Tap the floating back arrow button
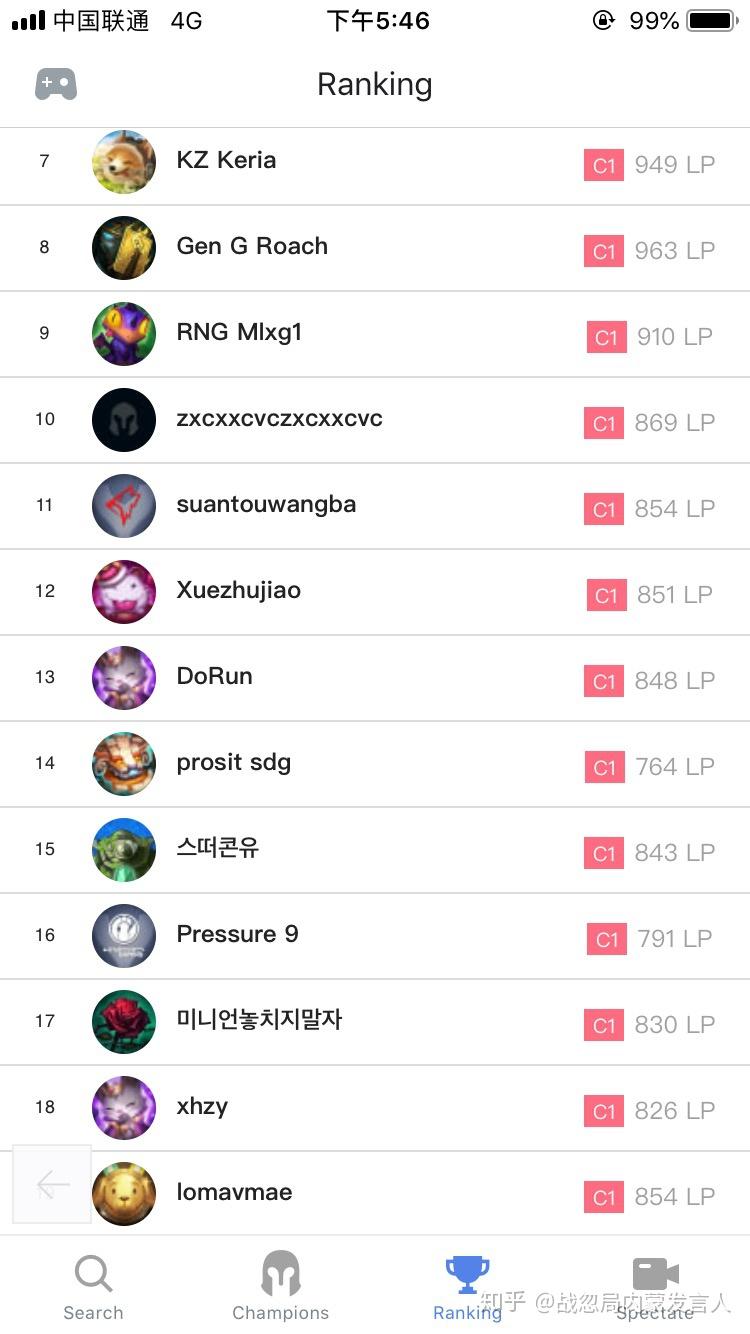This screenshot has height=1334, width=750. [52, 1185]
